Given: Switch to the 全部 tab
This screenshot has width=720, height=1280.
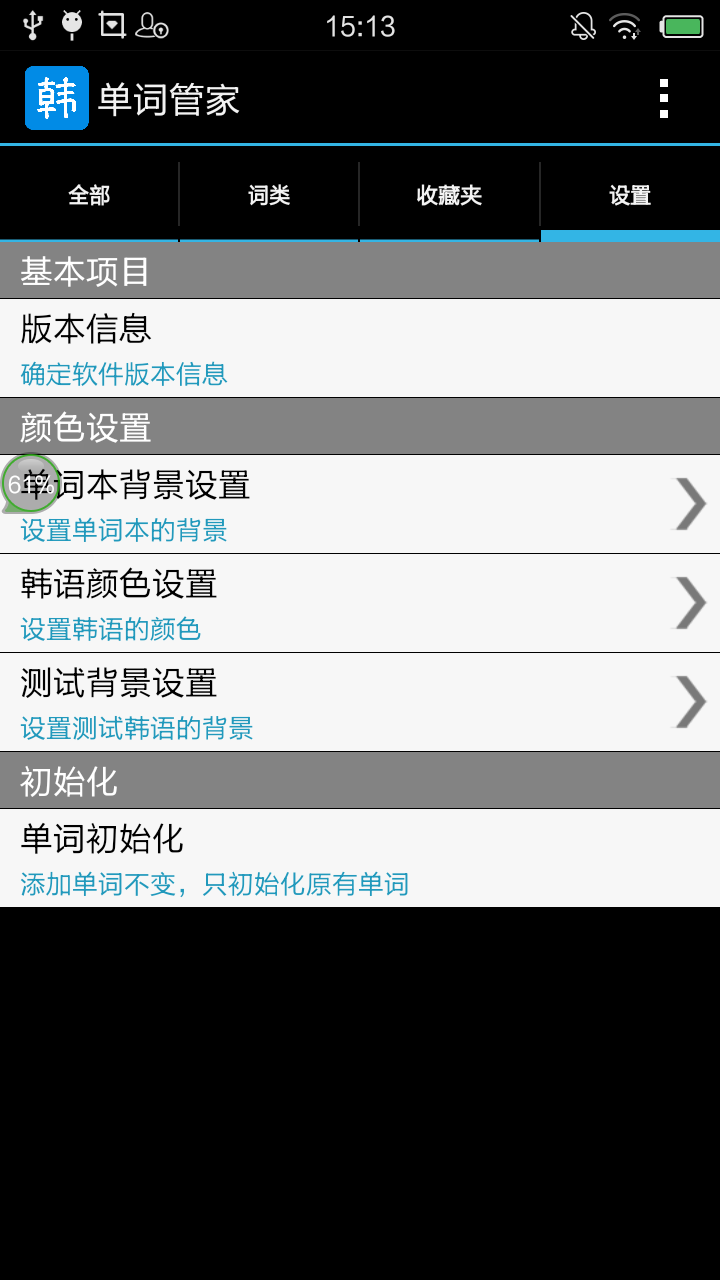Looking at the screenshot, I should pos(89,195).
